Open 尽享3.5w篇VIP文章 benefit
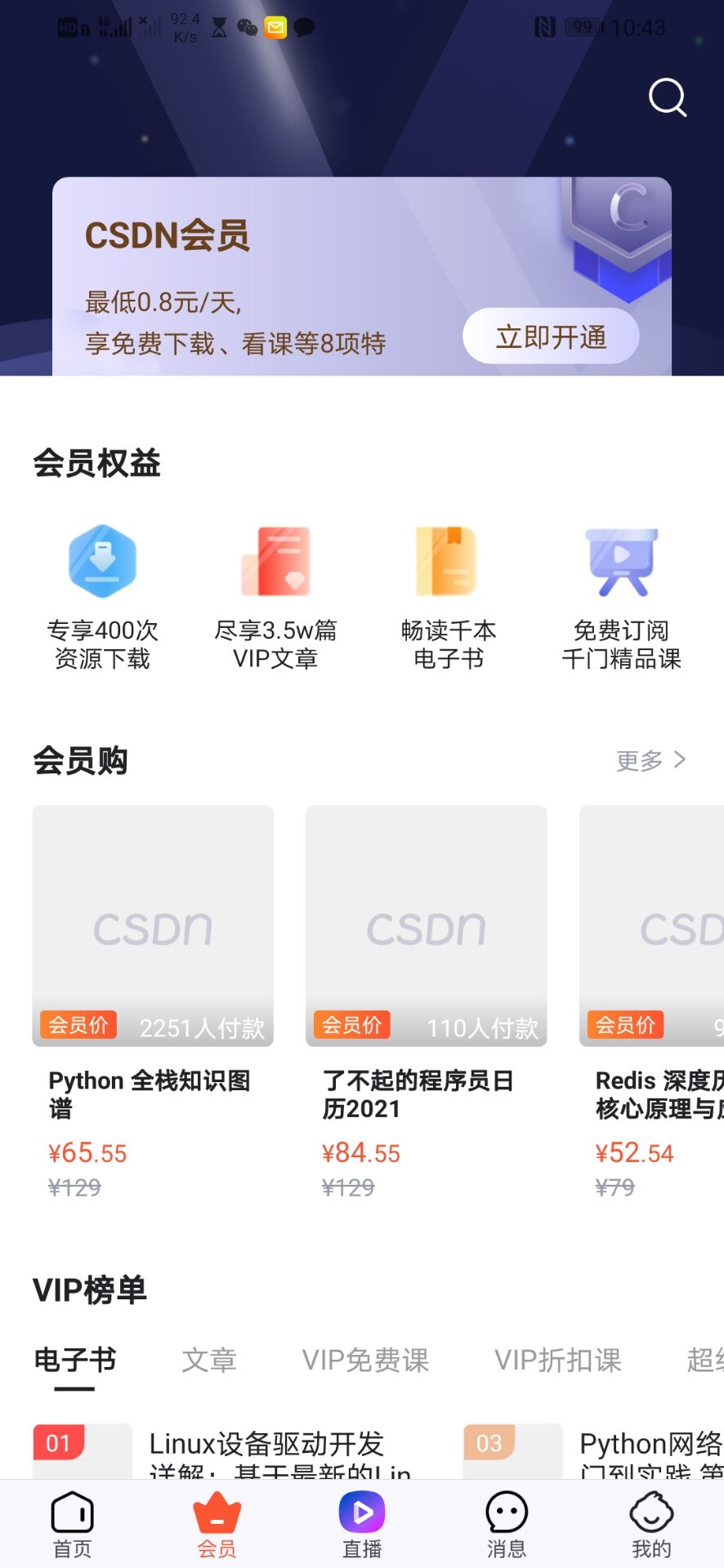Viewport: 724px width, 1568px height. click(275, 598)
